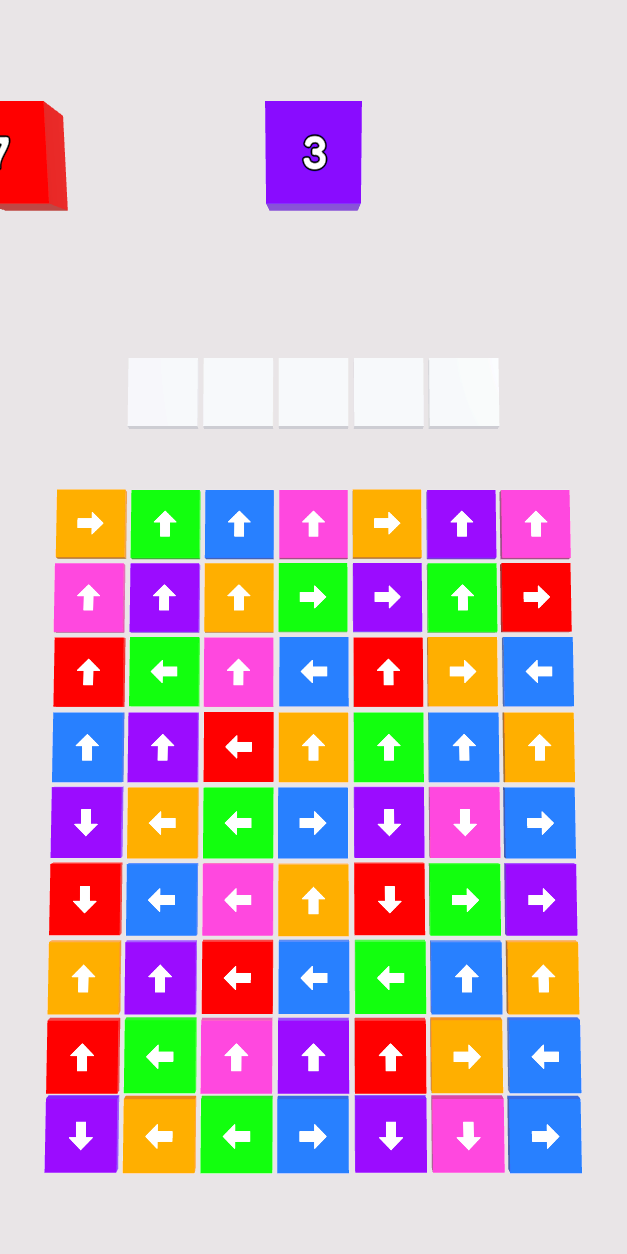Tap the red tile with right arrow
Viewport: 627px width, 1254px height.
pyautogui.click(x=536, y=597)
